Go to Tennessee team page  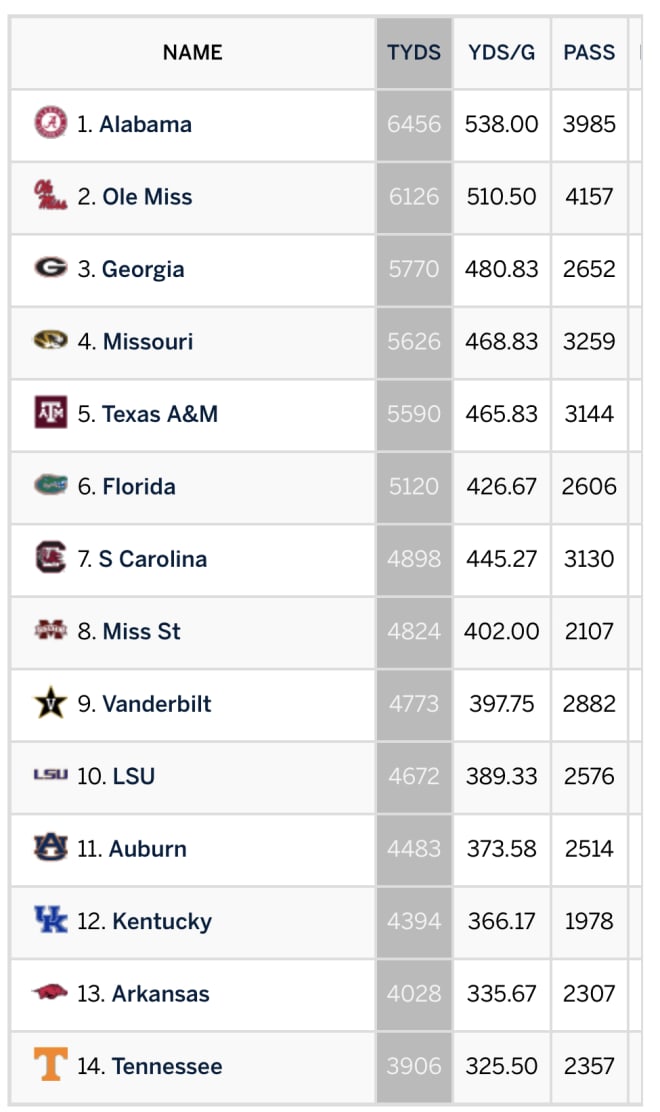[167, 1066]
